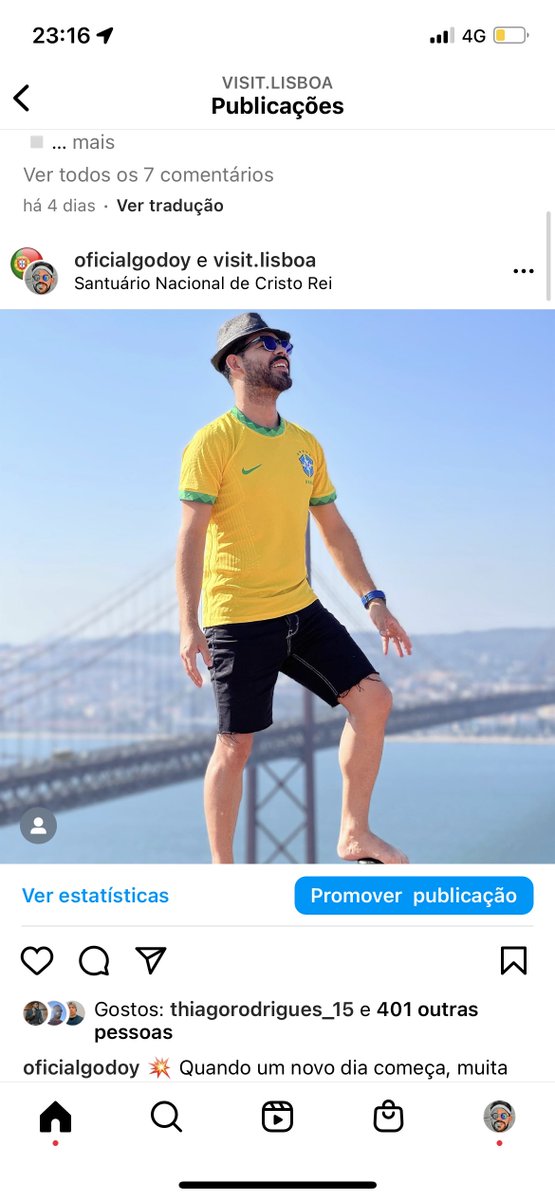Open the comment bubble icon

pos(94,961)
